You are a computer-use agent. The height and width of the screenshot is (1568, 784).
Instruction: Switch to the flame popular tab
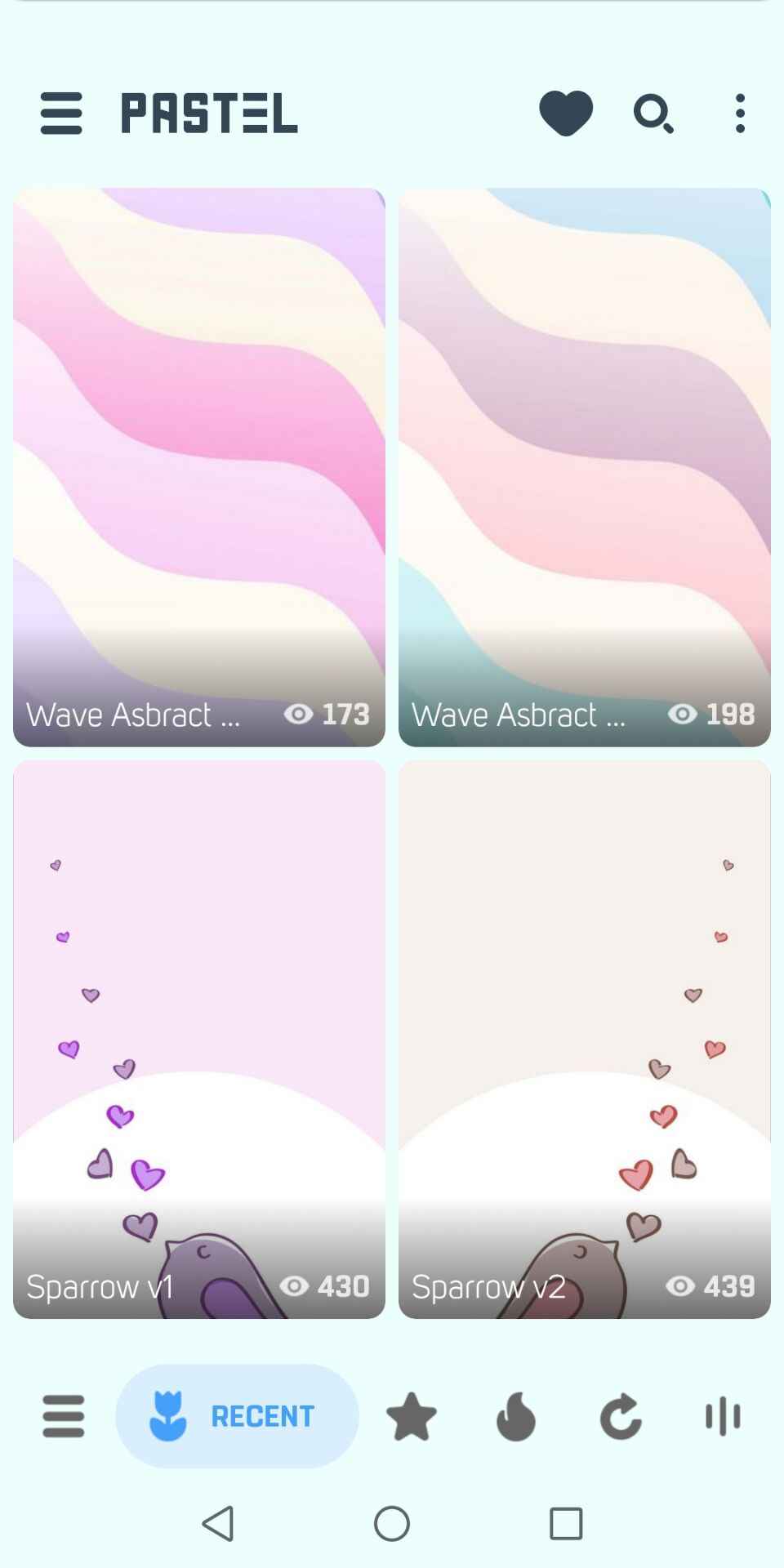[516, 1416]
